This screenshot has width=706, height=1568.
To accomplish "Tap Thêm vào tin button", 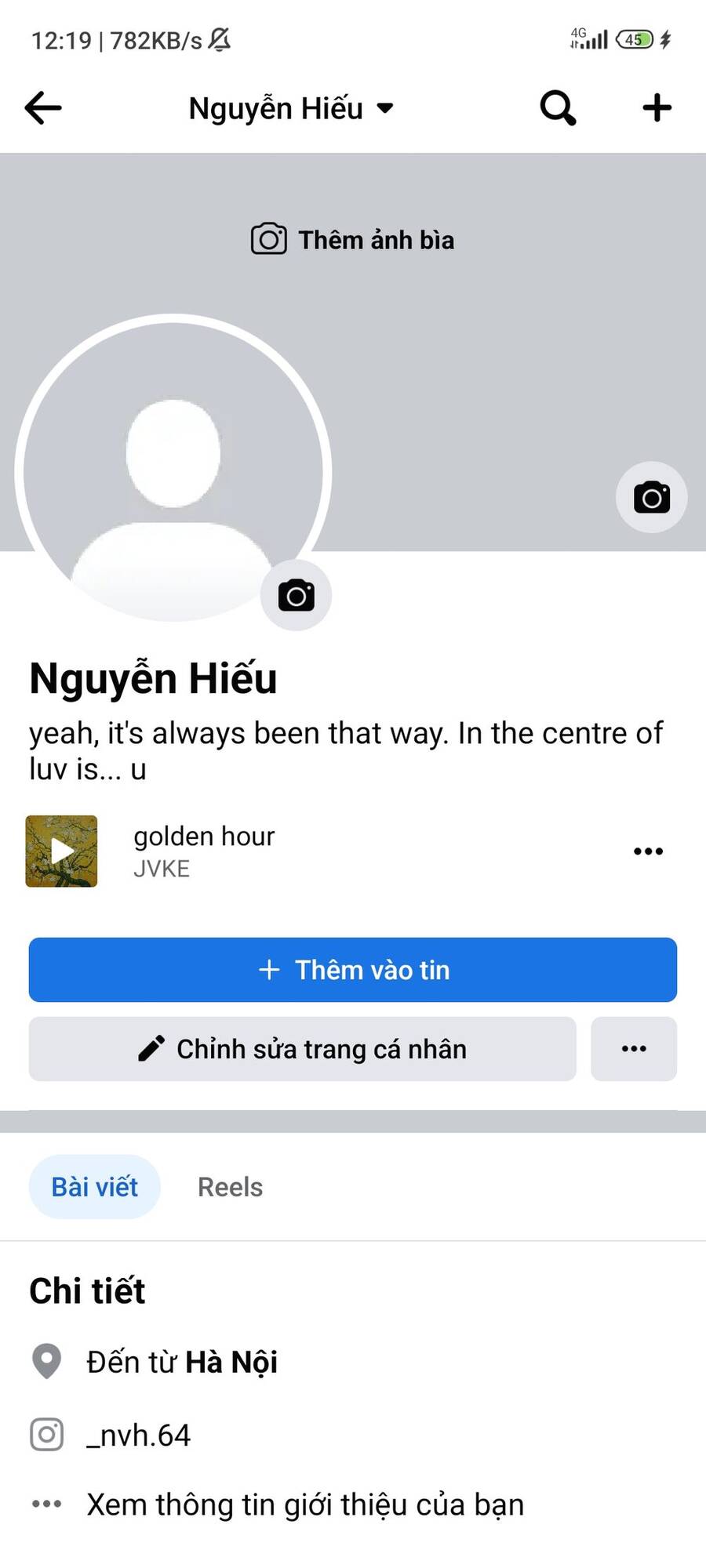I will point(353,970).
